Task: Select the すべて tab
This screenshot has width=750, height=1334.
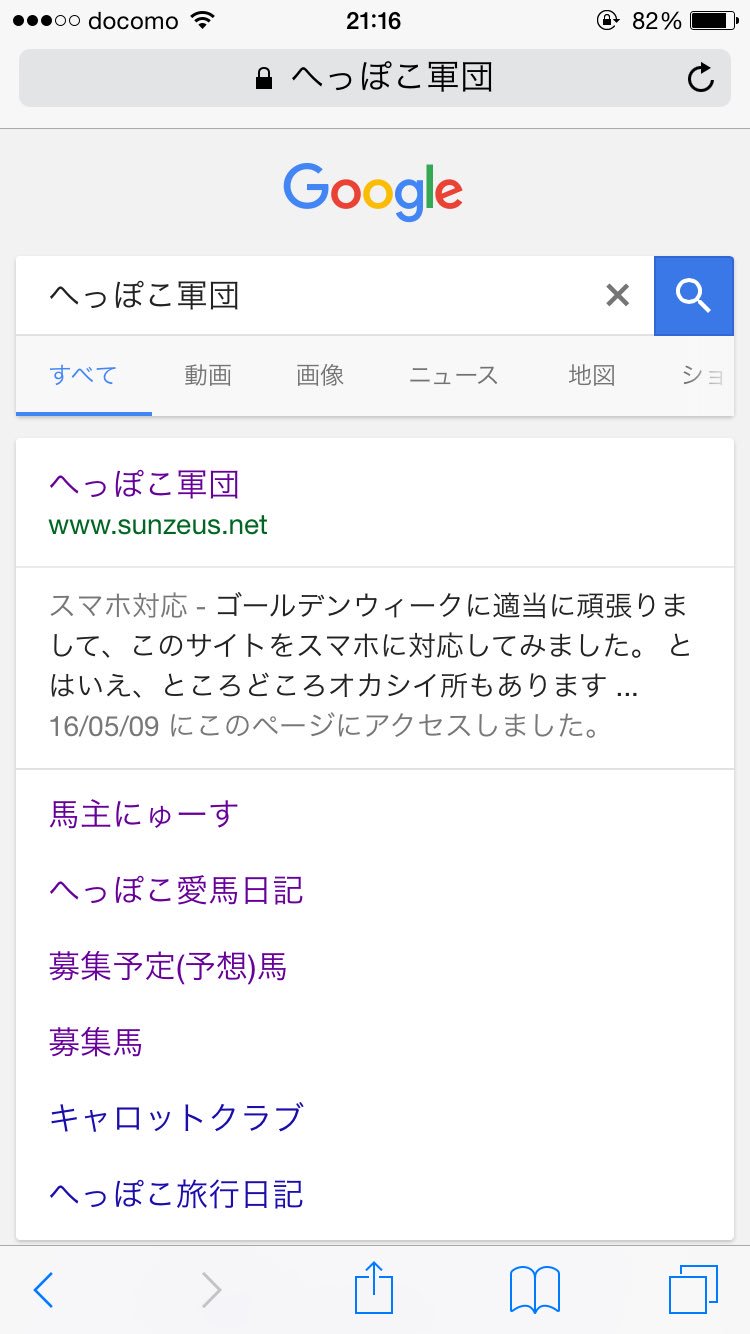Action: click(83, 375)
